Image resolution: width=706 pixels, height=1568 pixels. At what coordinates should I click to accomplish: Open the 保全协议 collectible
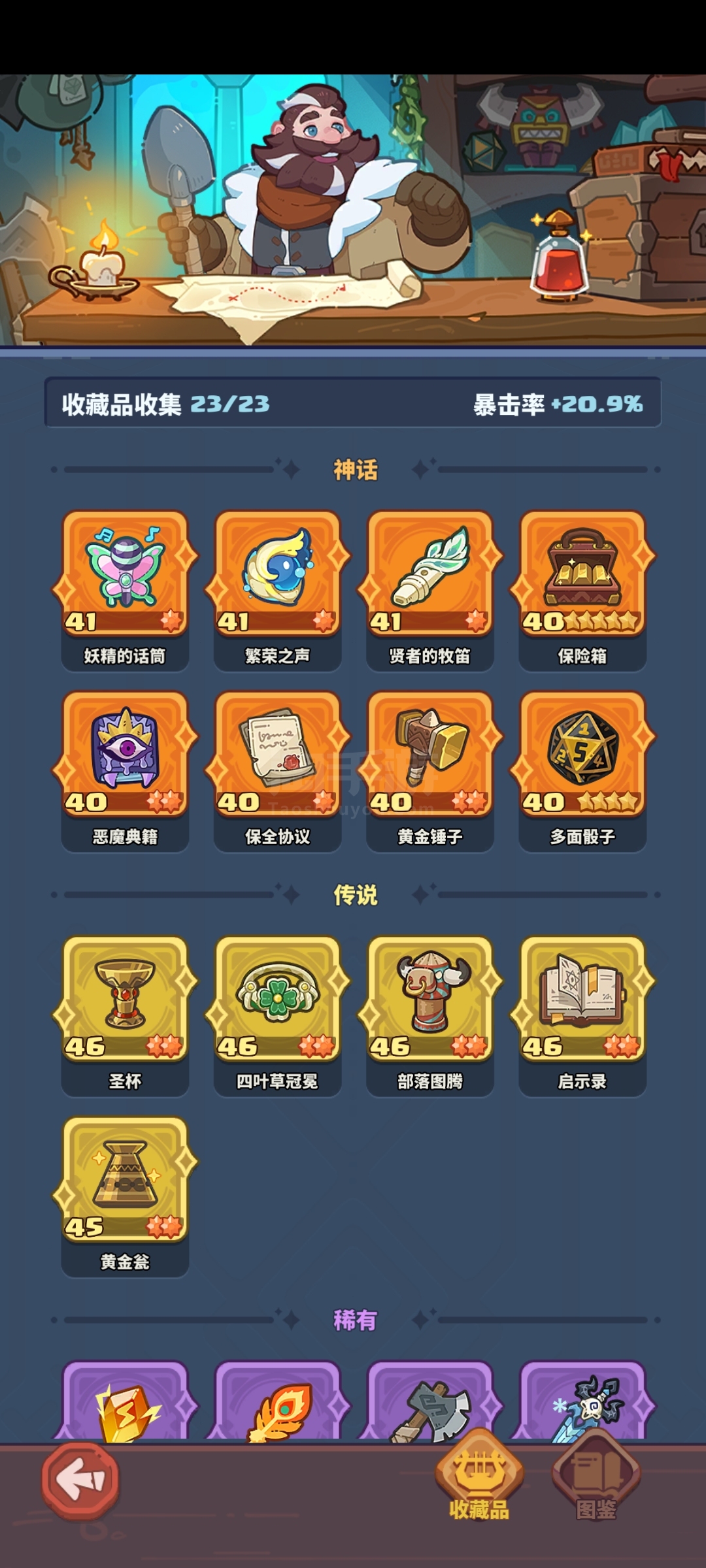click(x=277, y=771)
